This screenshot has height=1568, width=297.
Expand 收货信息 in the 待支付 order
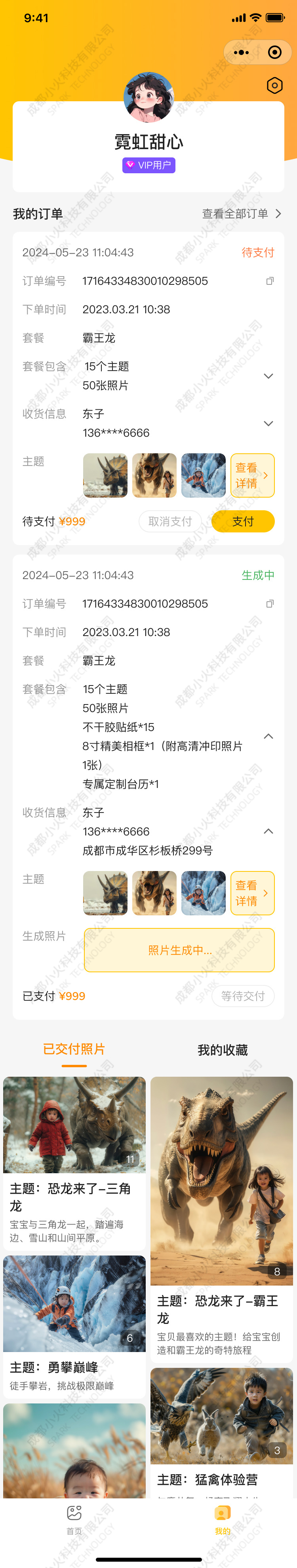268,423
